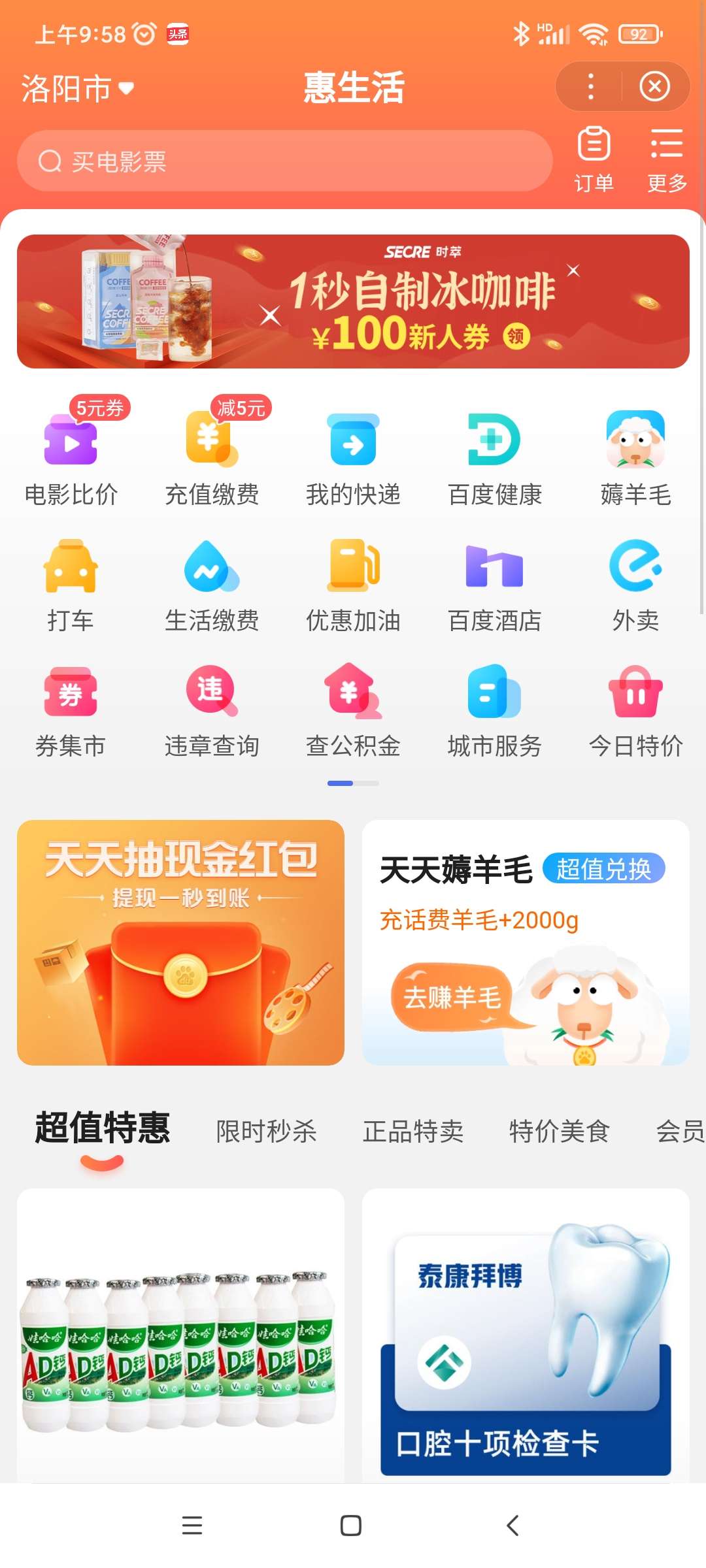Open the 冰咖啡 ¥100新人券 banner
The width and height of the screenshot is (706, 1568).
[x=353, y=302]
